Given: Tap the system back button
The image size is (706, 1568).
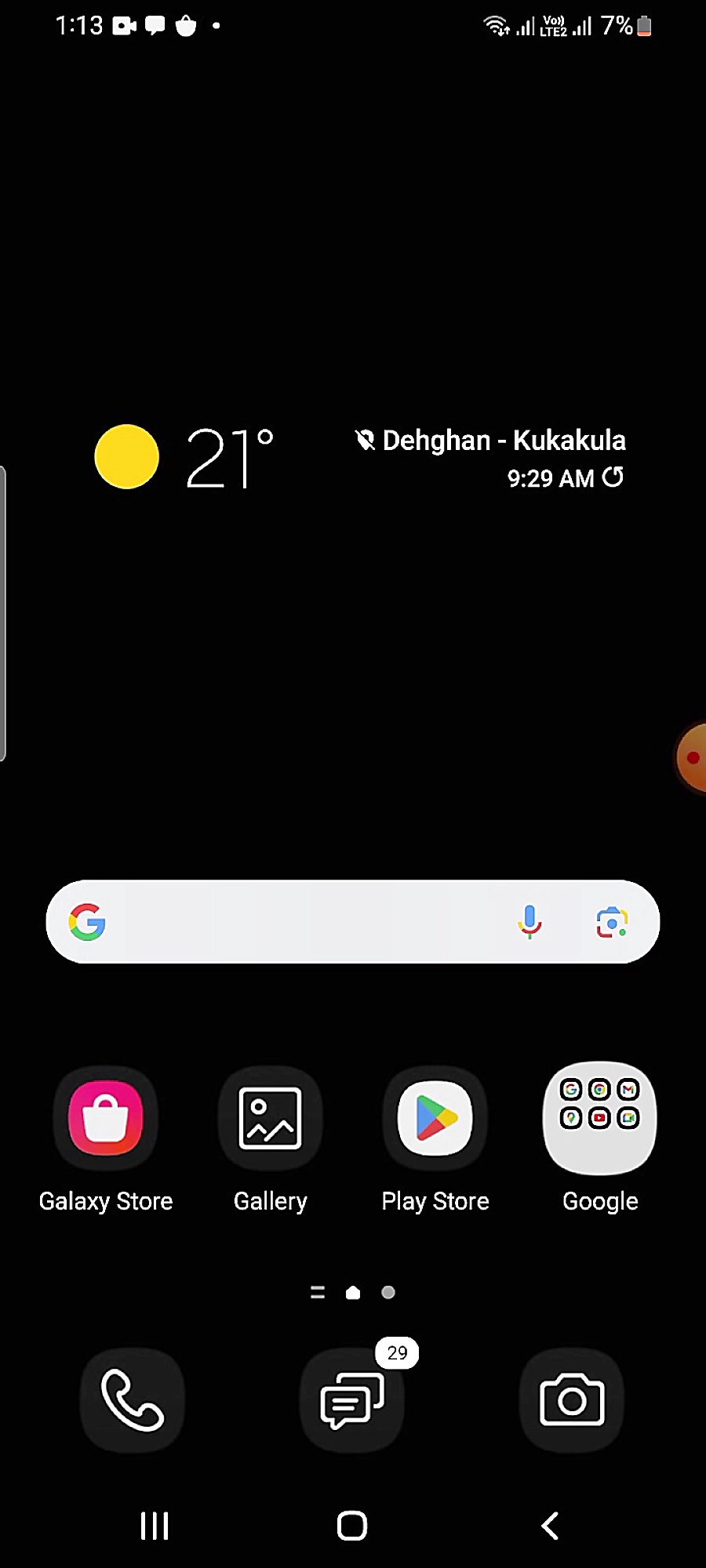Looking at the screenshot, I should (x=550, y=1526).
